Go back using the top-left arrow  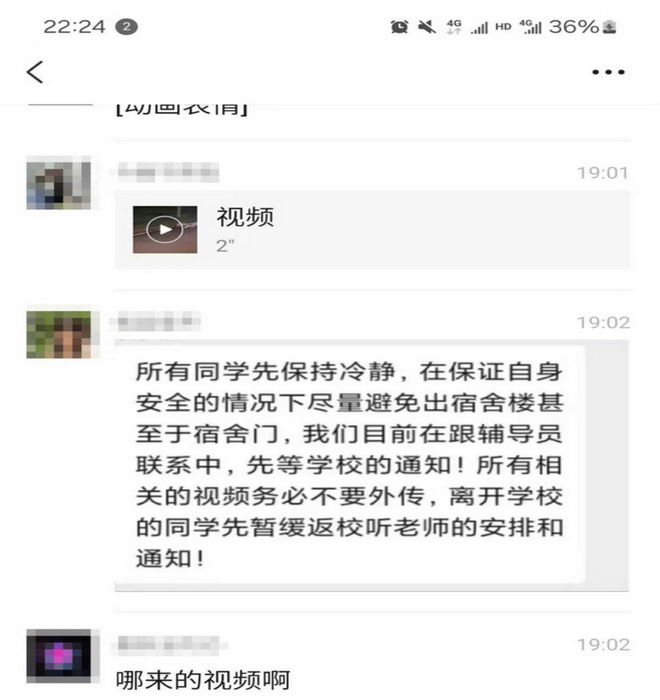(35, 72)
